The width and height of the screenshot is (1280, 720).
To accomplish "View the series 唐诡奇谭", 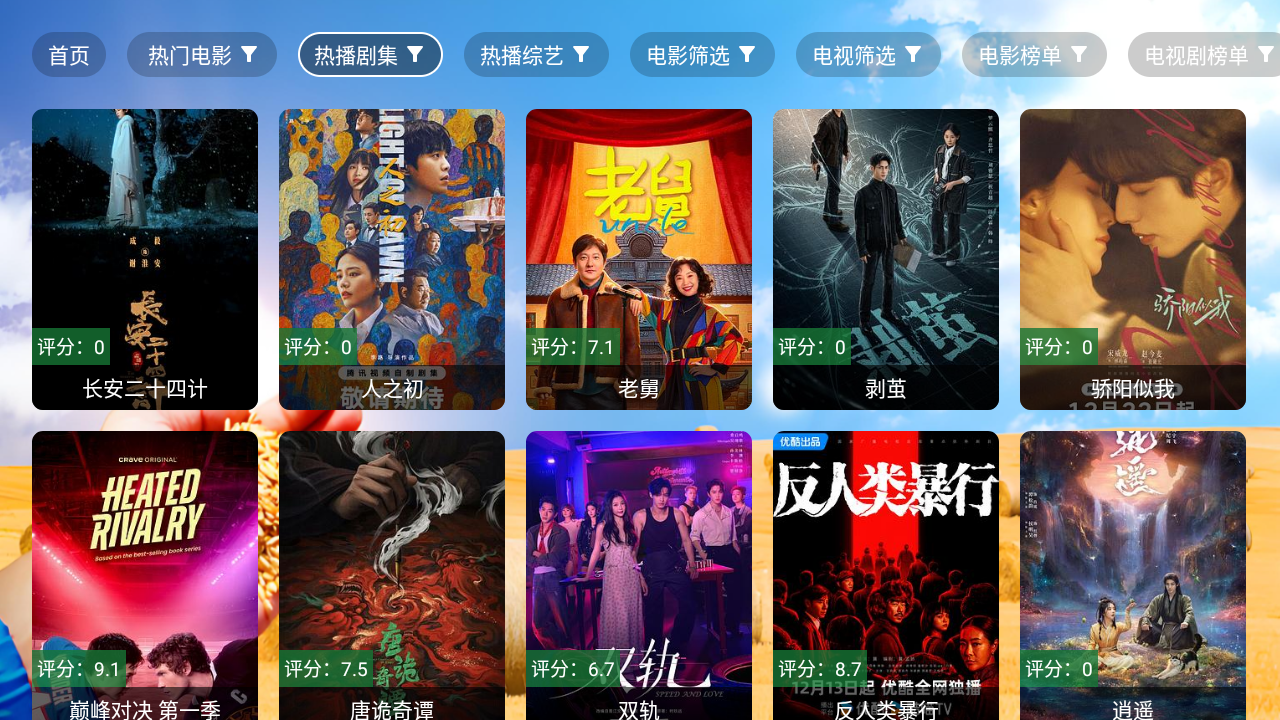I will [x=392, y=575].
